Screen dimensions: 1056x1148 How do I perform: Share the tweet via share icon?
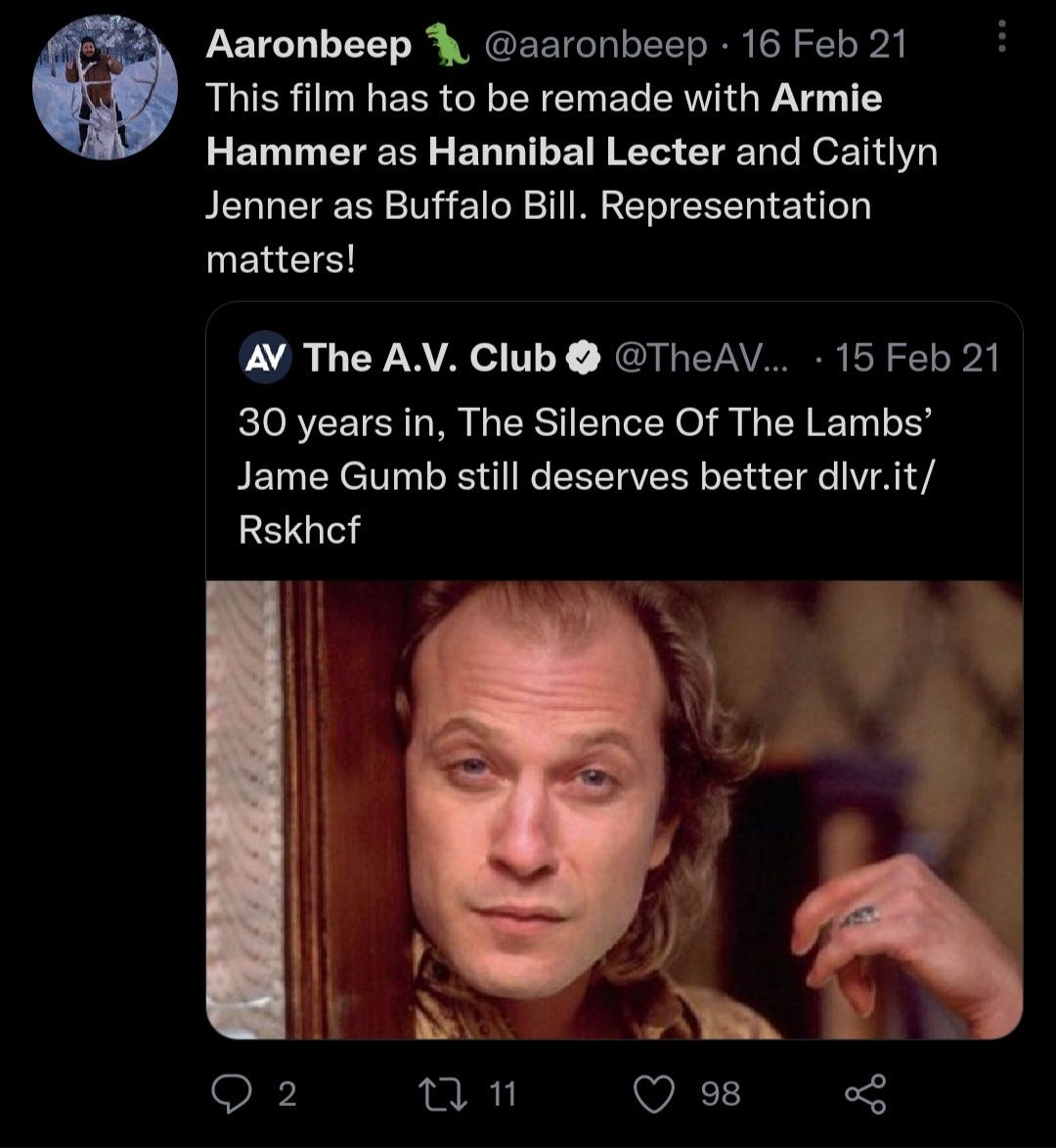866,1092
